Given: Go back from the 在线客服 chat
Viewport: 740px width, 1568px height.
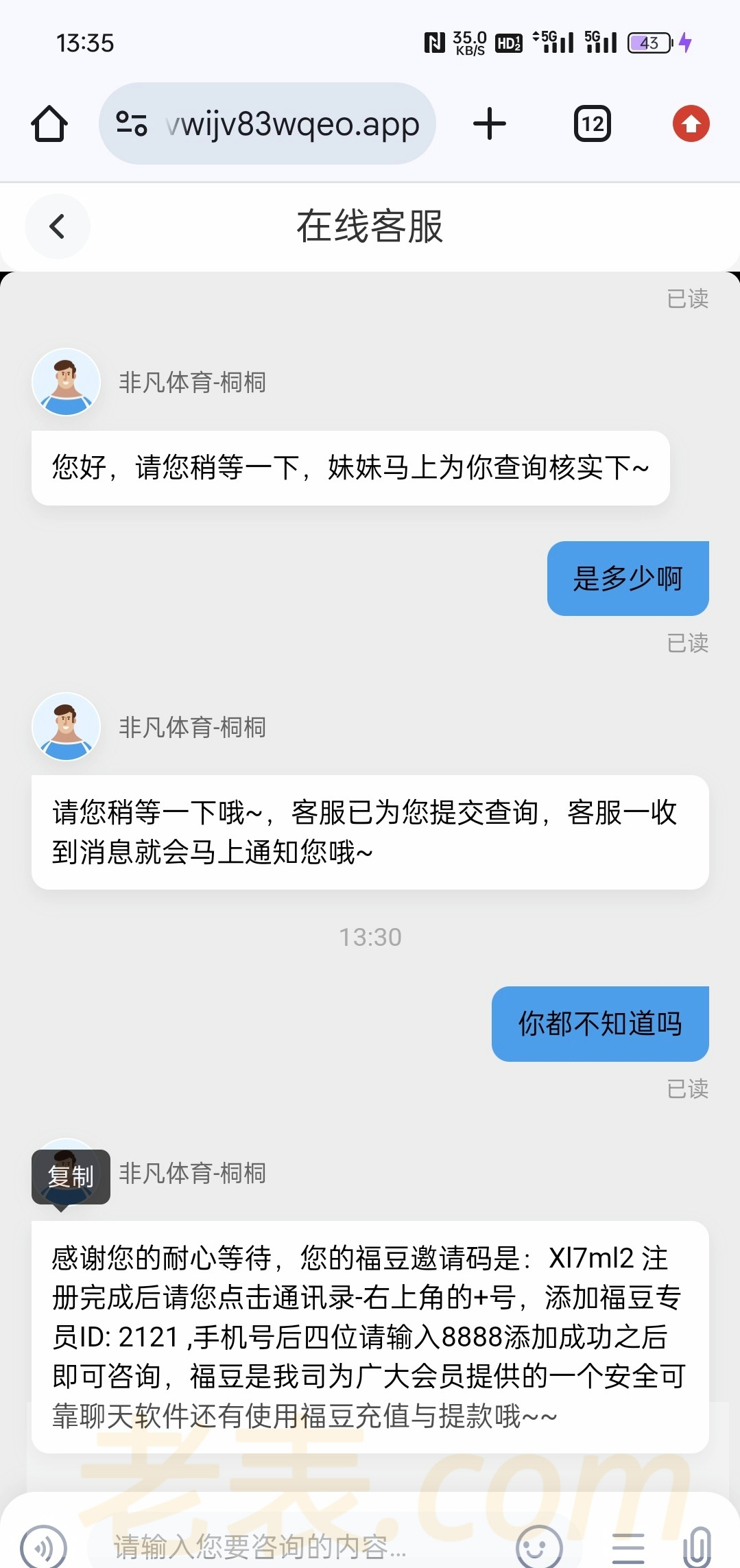Looking at the screenshot, I should tap(58, 226).
